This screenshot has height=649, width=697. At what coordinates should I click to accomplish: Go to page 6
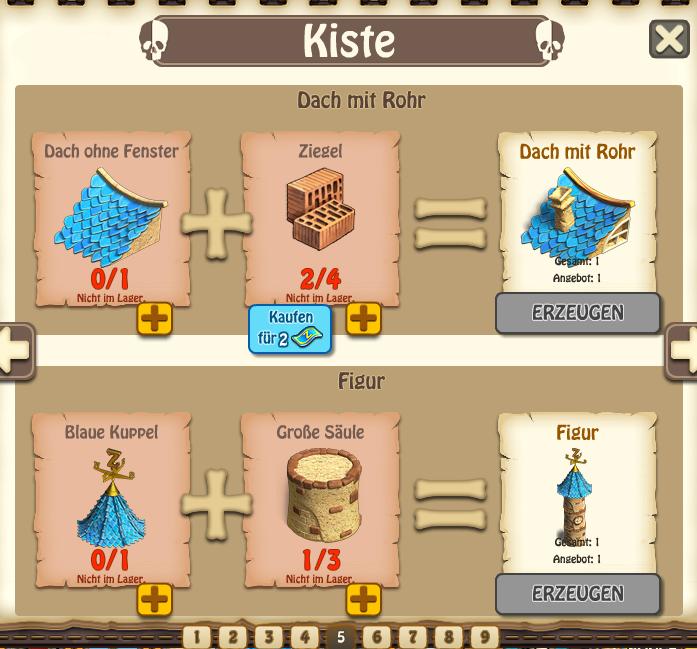click(x=377, y=637)
